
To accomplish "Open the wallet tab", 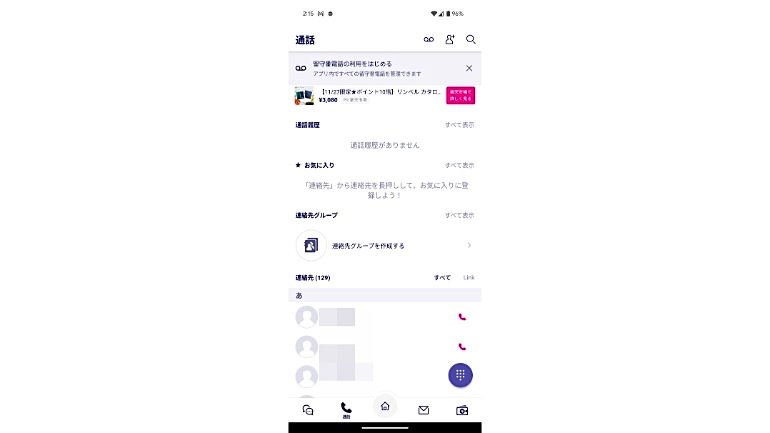I will (462, 410).
